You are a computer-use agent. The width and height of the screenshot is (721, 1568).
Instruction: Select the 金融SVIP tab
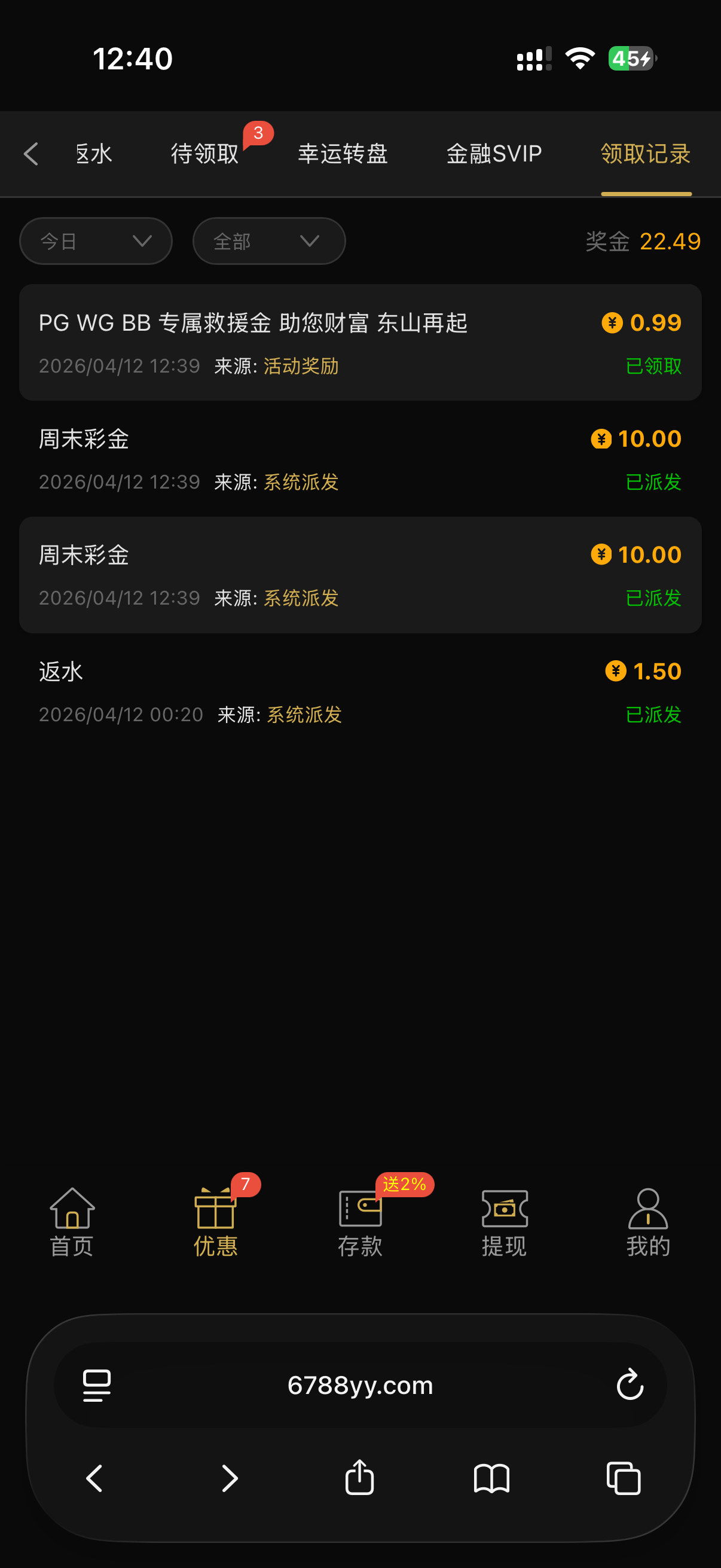(493, 154)
